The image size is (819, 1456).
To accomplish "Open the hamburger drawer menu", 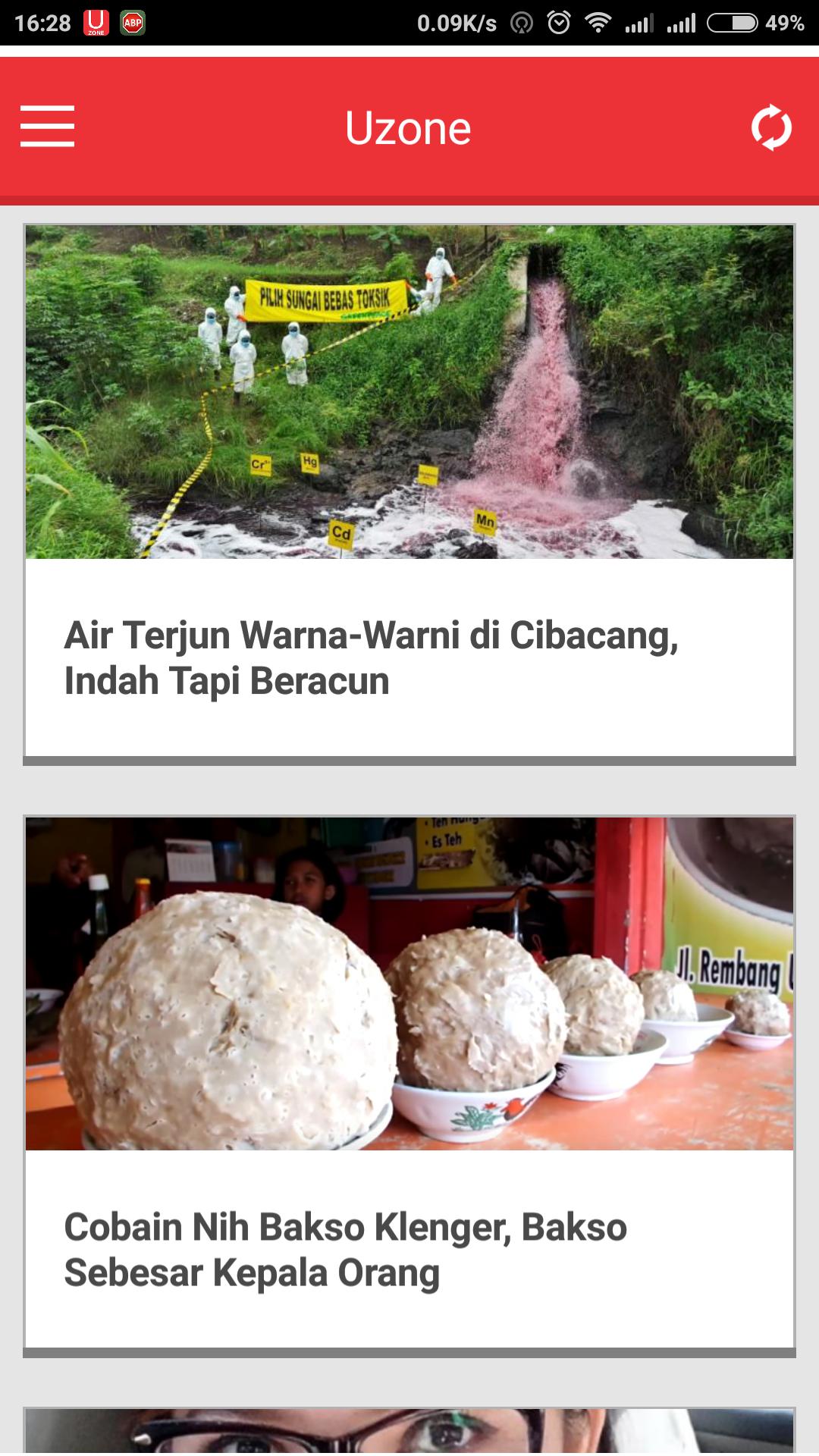I will (47, 127).
